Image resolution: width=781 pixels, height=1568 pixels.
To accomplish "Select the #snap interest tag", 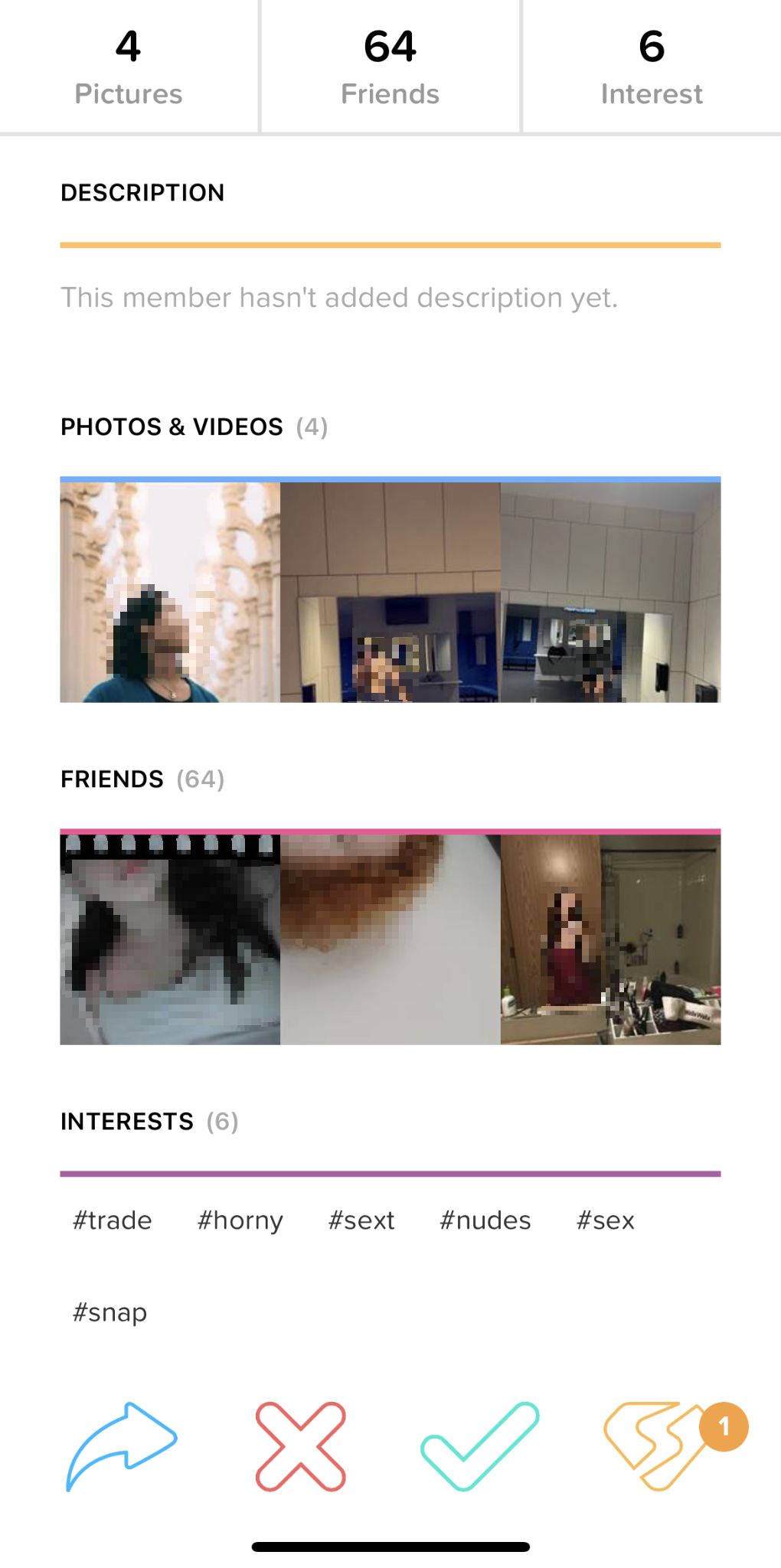I will 109,1312.
